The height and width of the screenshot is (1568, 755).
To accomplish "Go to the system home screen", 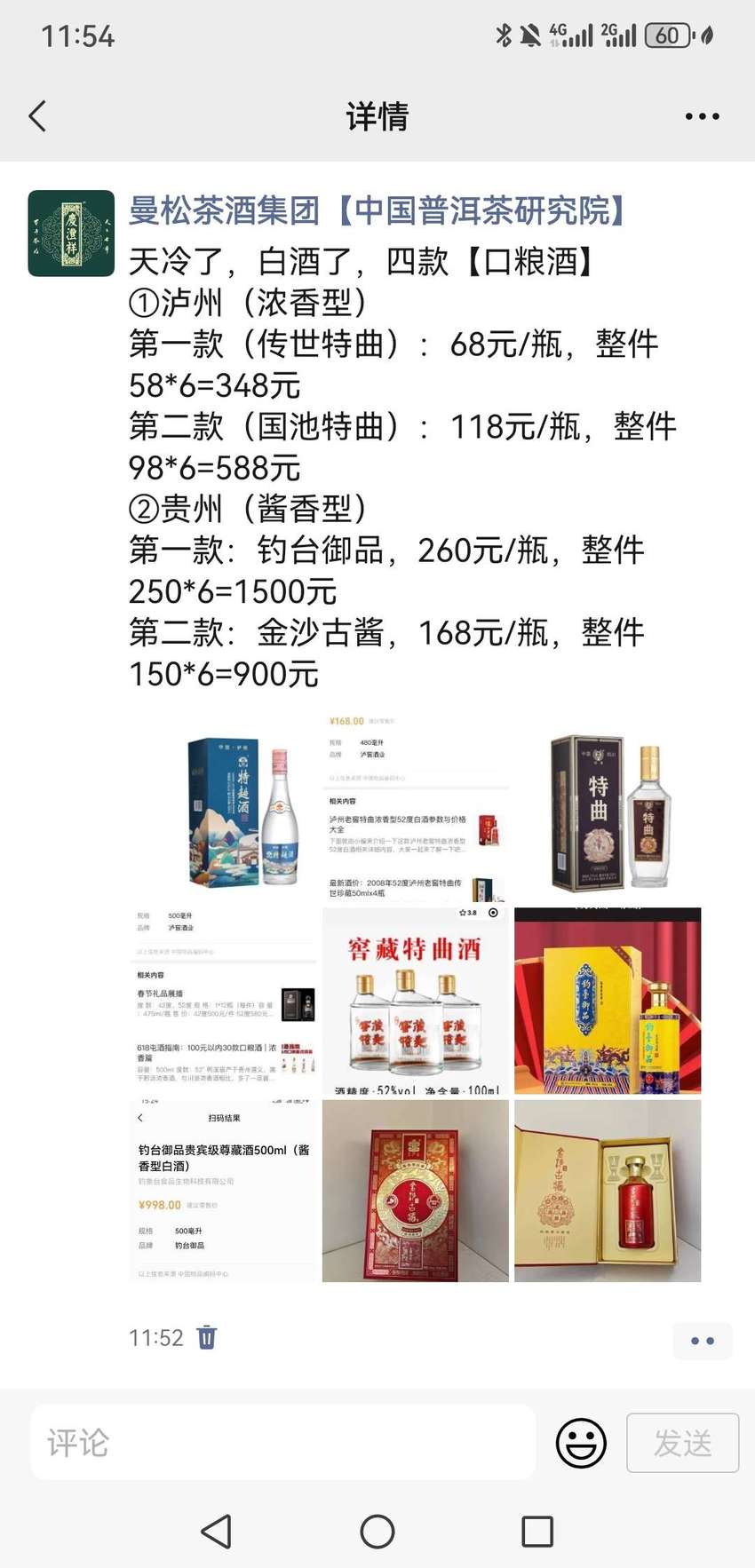I will tap(377, 1532).
